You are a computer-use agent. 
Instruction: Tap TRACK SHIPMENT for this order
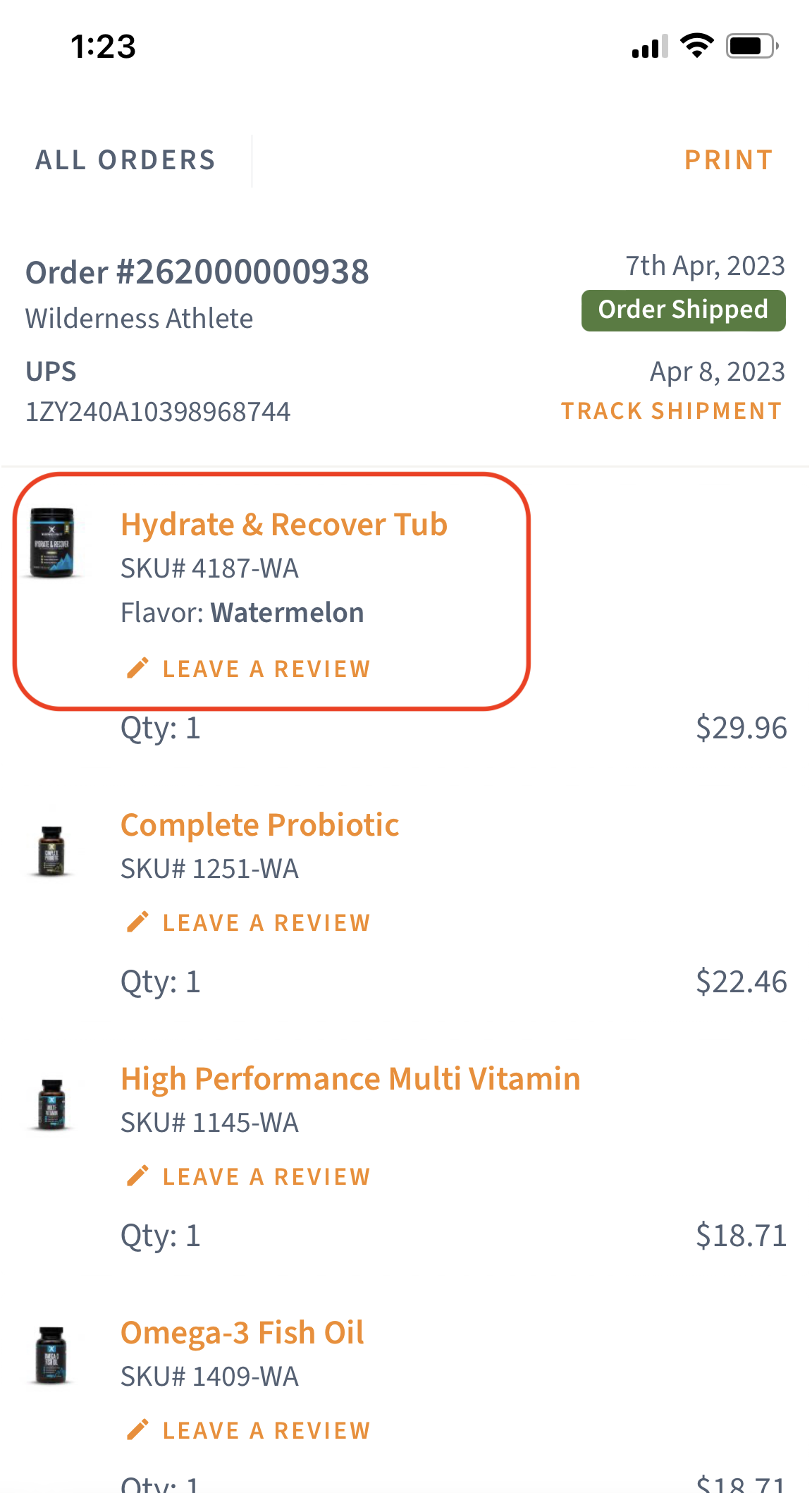click(672, 410)
